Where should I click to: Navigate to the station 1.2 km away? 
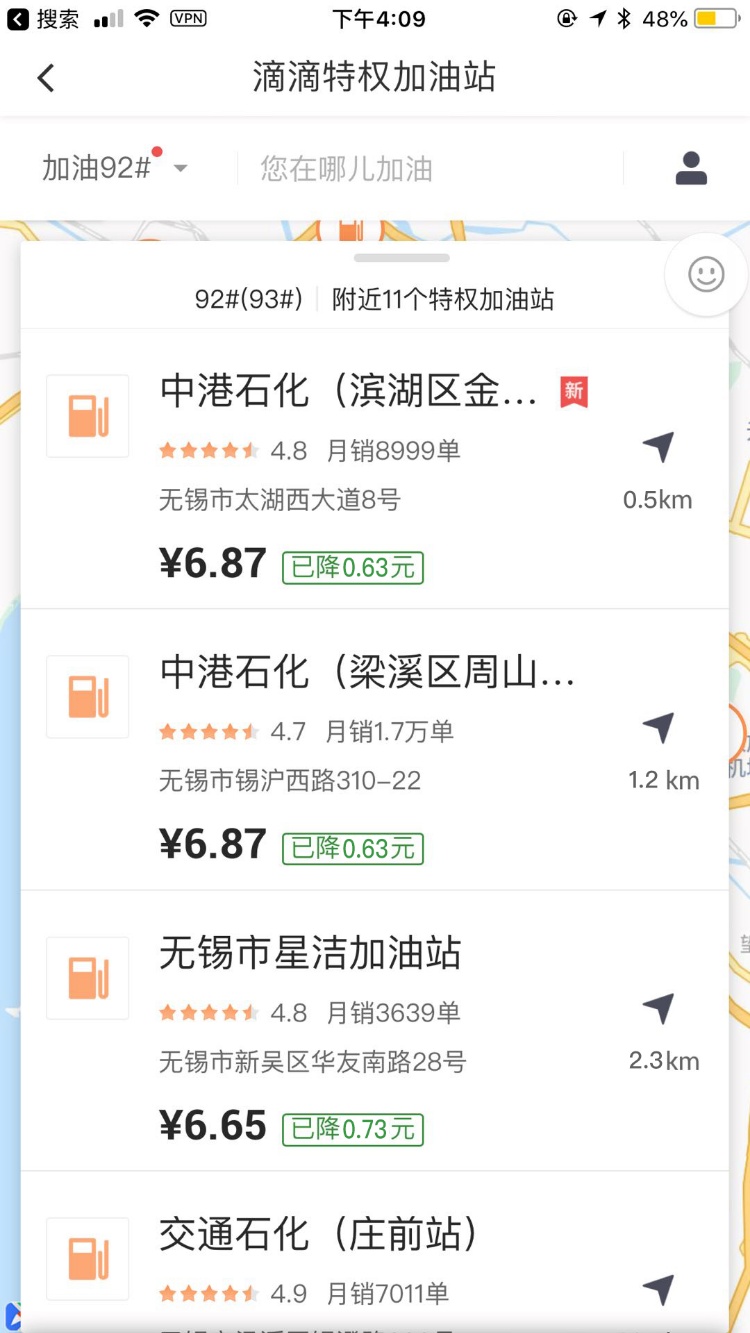coord(658,728)
